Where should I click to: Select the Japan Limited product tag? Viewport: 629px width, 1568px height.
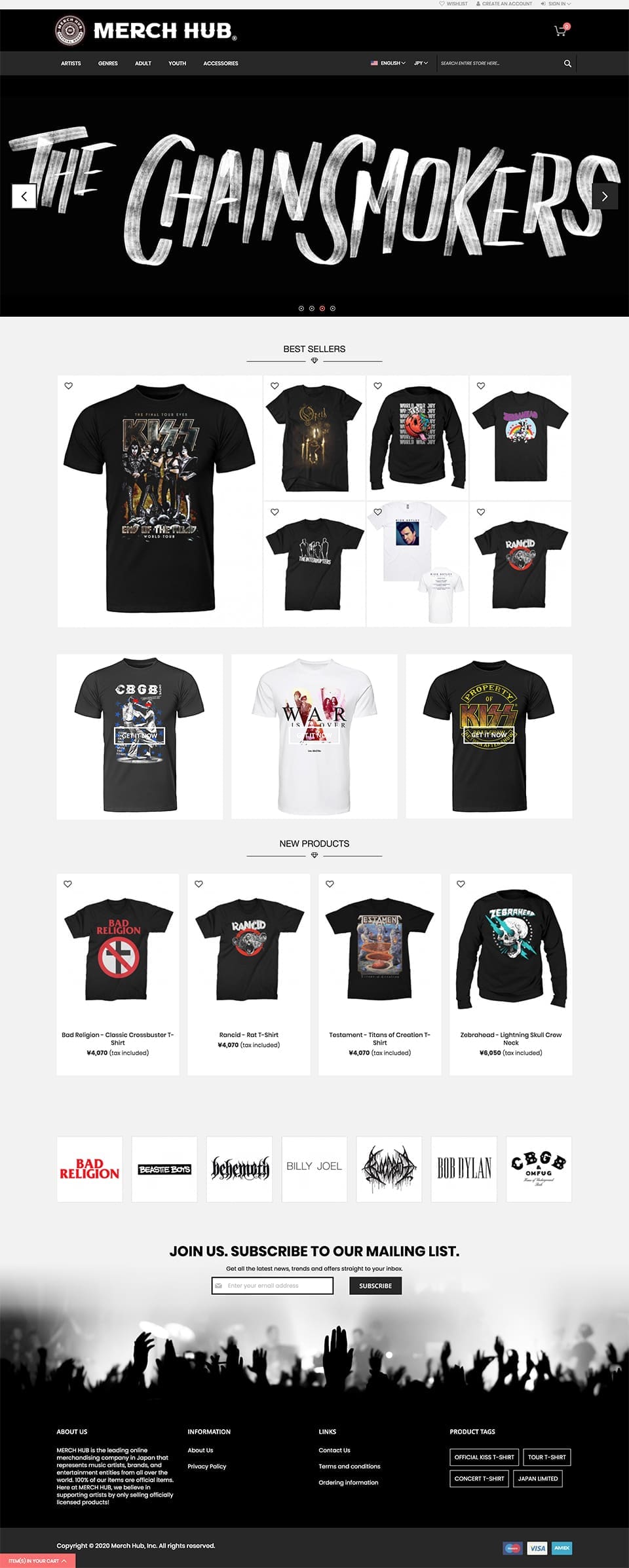(x=538, y=1478)
